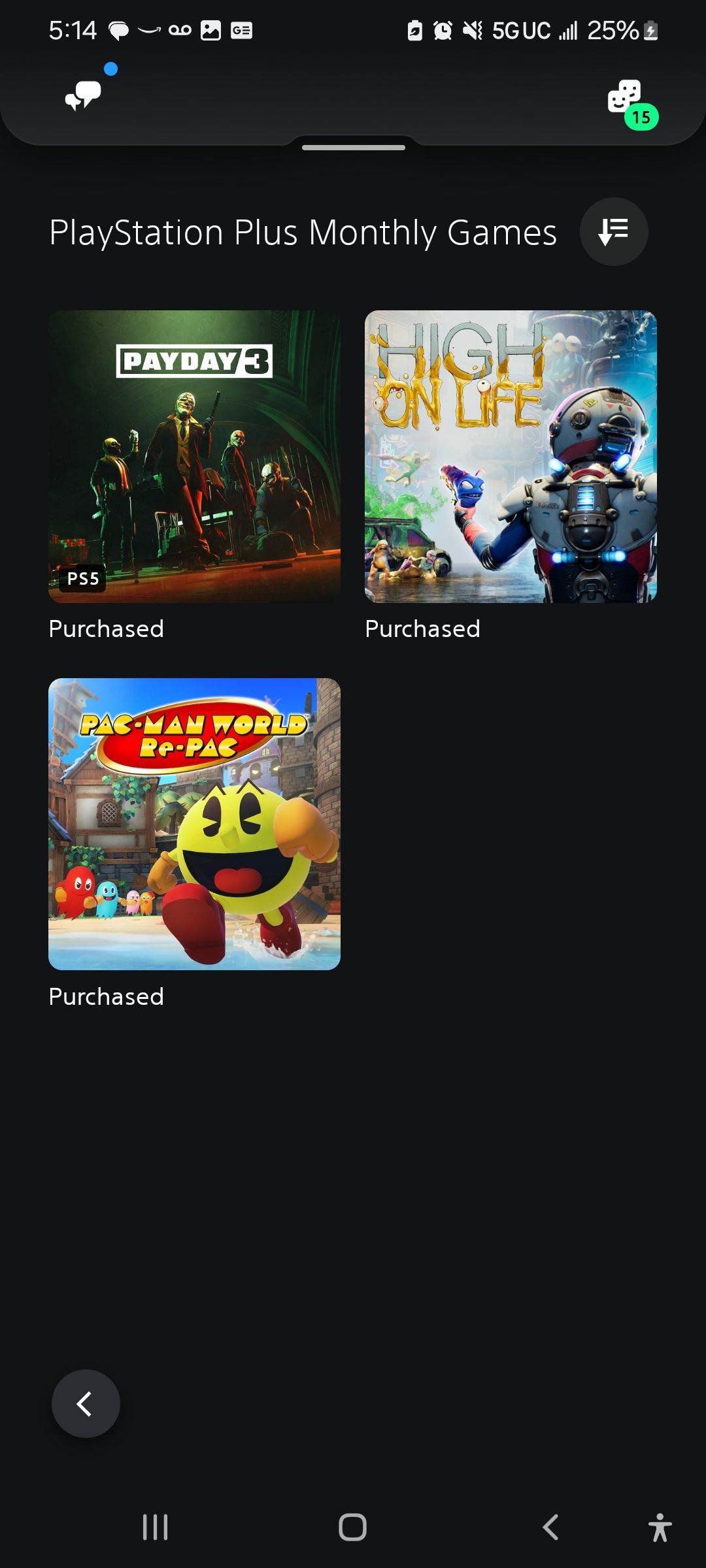706x1568 pixels.
Task: Go back with the round arrow button
Action: [x=86, y=1403]
